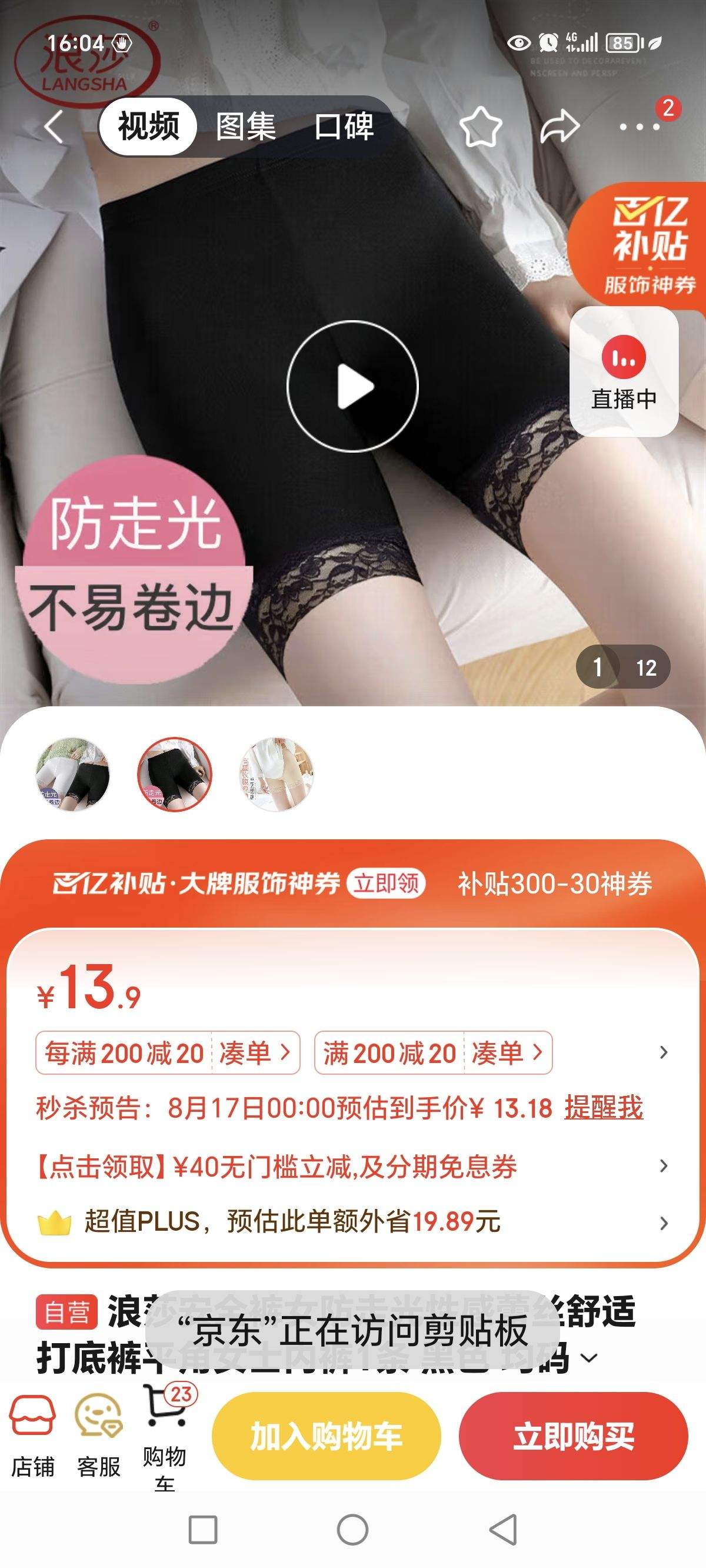The image size is (706, 1568).
Task: Tap the favorite star icon
Action: [481, 126]
